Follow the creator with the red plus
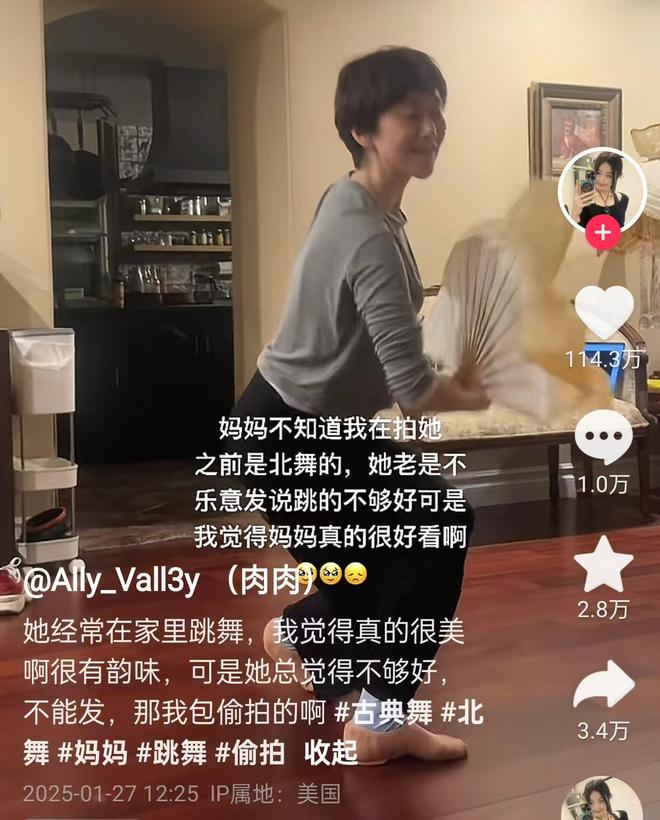This screenshot has width=660, height=820. pos(602,235)
